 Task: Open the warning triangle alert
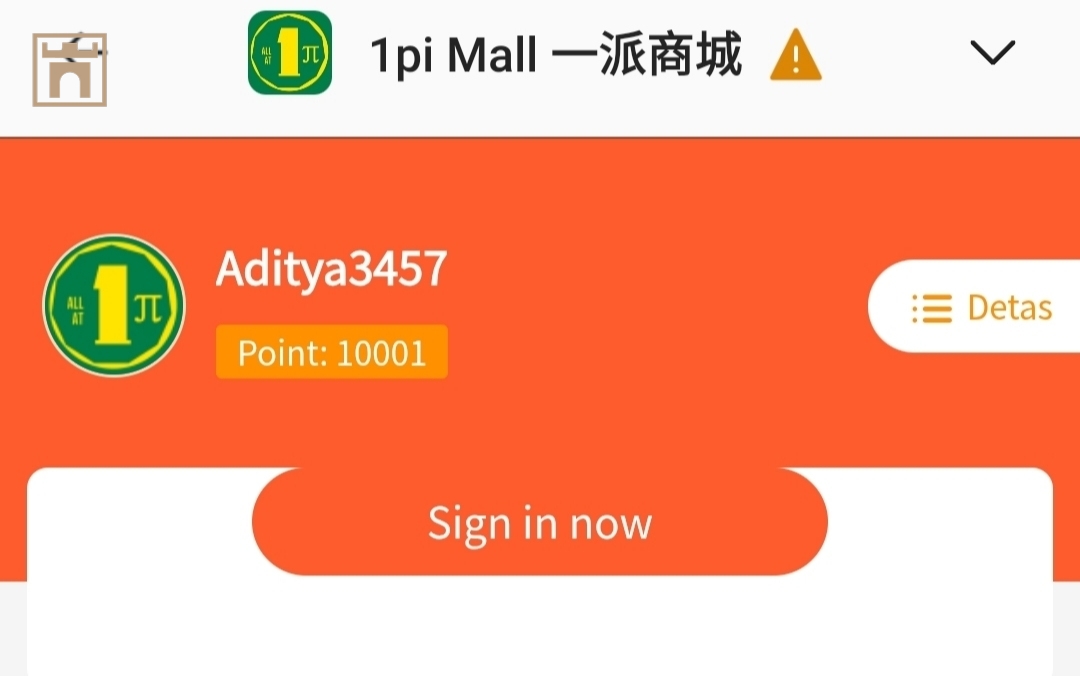(796, 55)
